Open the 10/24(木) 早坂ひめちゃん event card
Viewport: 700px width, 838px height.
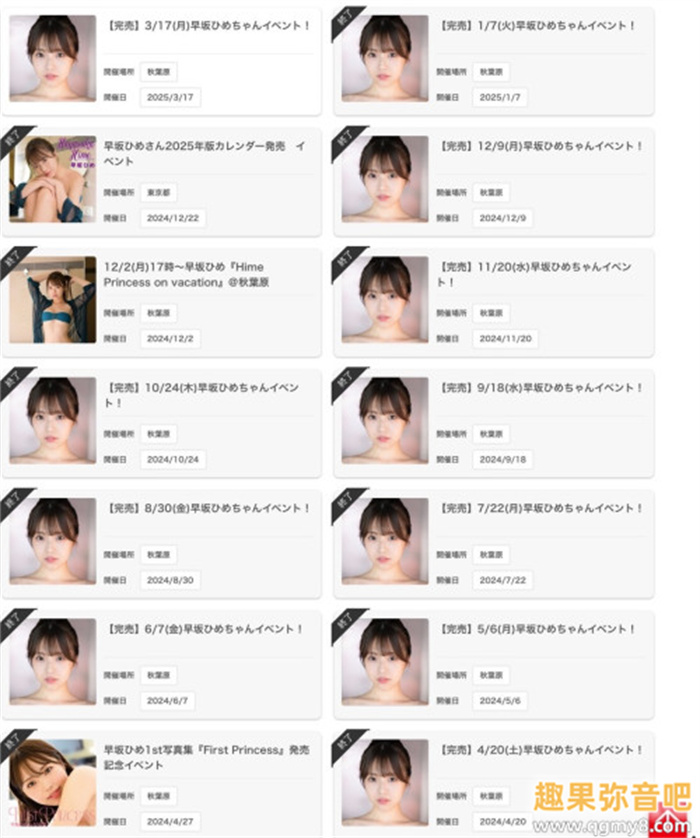point(206,394)
